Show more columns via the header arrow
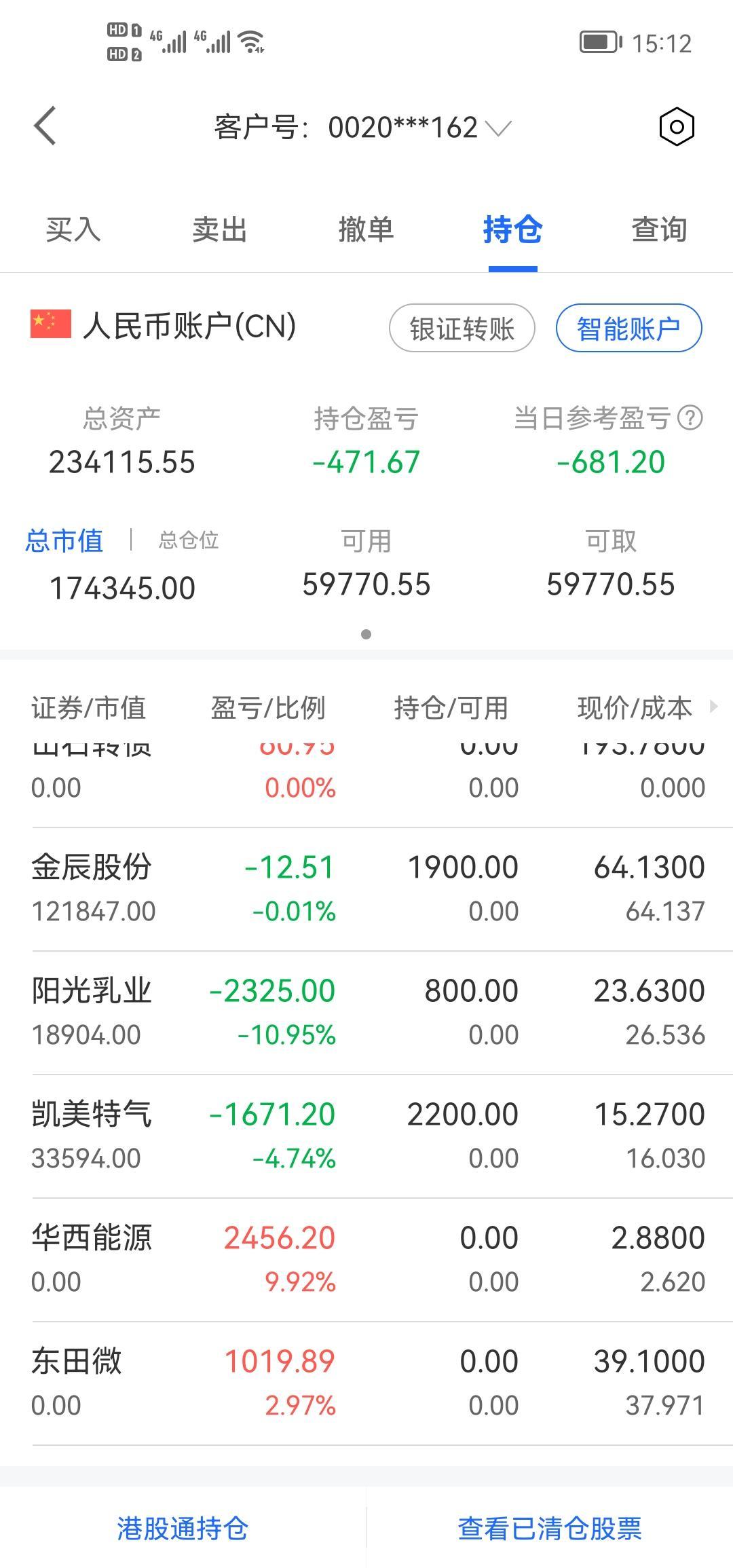Screen dimensions: 733x1568 713,707
